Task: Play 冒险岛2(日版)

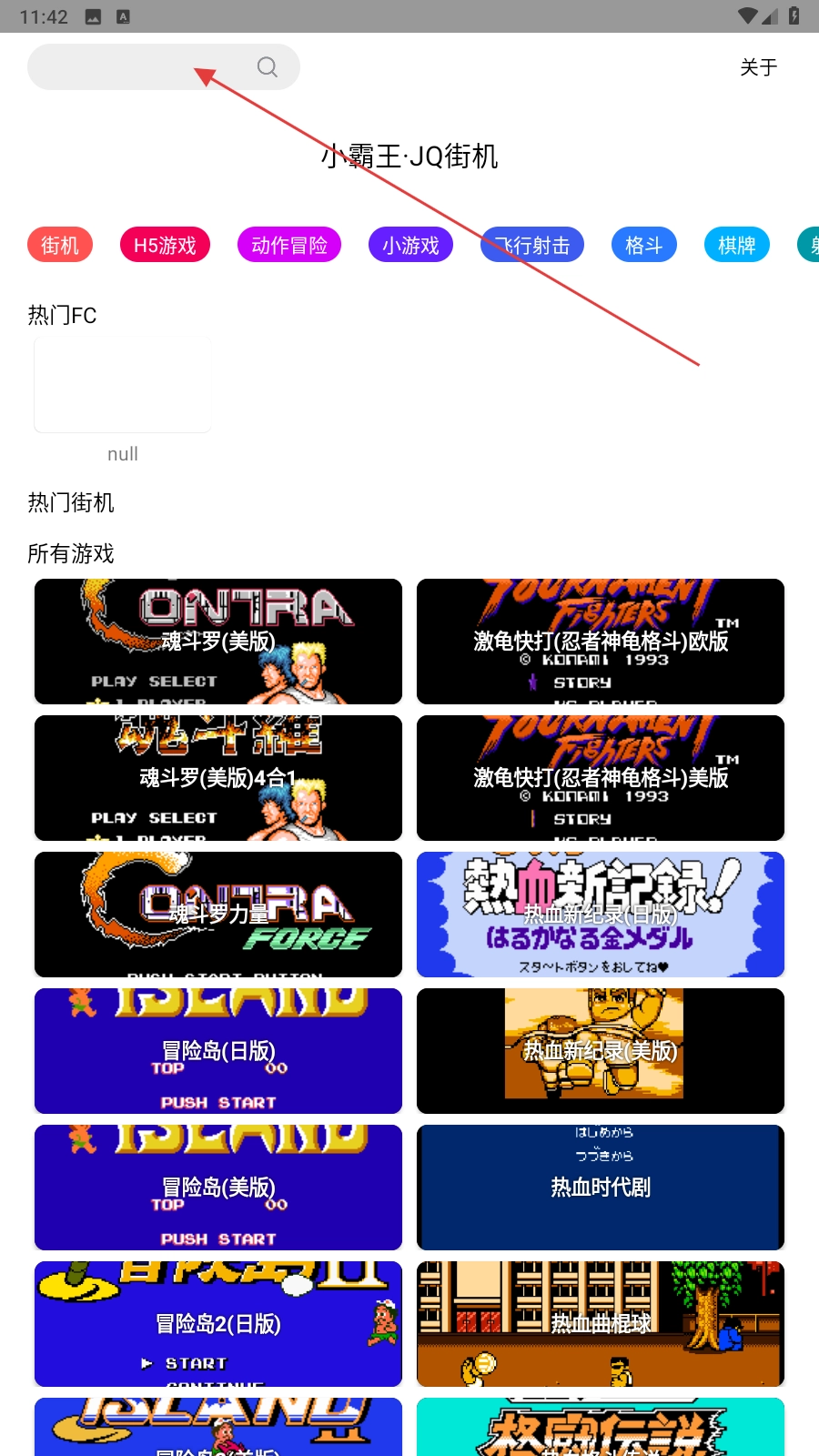Action: [x=218, y=1324]
